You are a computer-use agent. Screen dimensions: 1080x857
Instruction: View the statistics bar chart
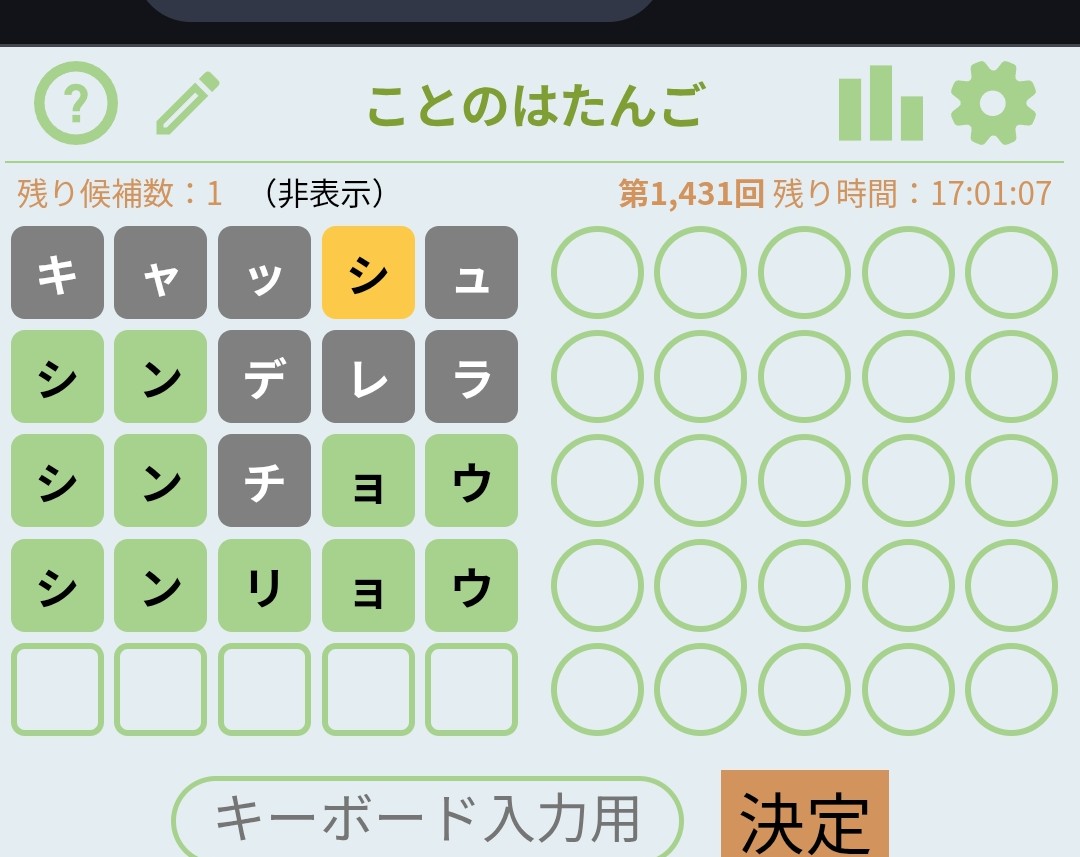pos(880,103)
